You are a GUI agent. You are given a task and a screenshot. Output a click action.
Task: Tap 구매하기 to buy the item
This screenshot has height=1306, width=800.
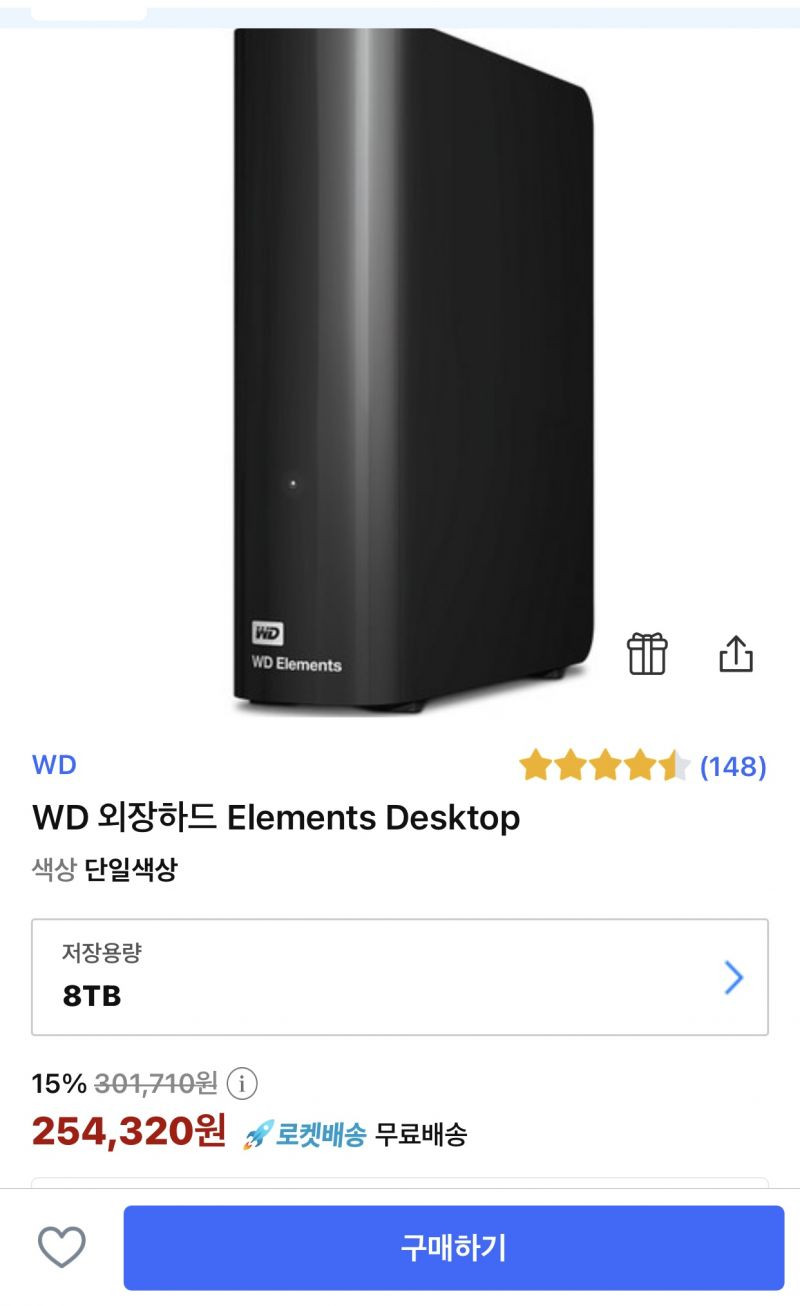454,1248
